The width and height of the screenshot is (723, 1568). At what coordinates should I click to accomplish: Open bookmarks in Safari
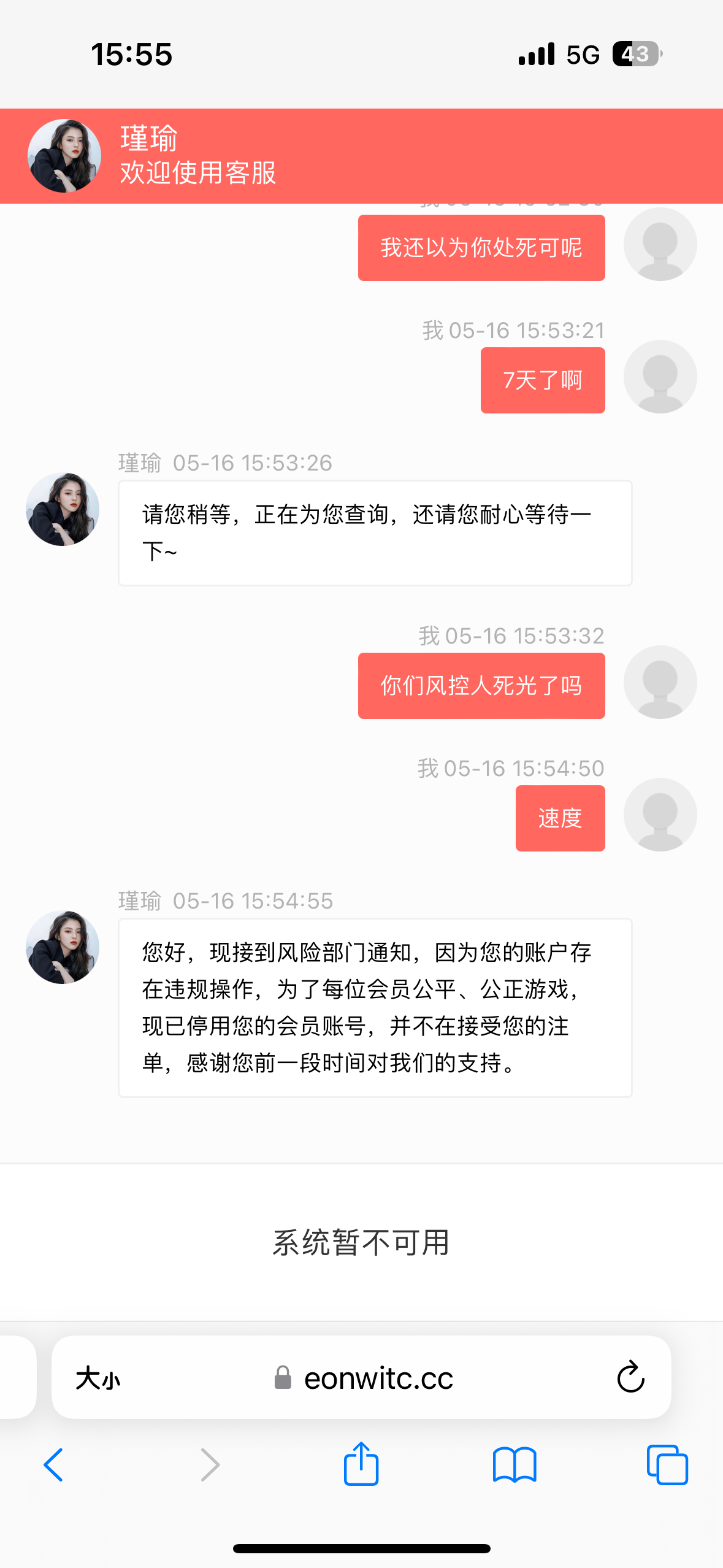514,1465
